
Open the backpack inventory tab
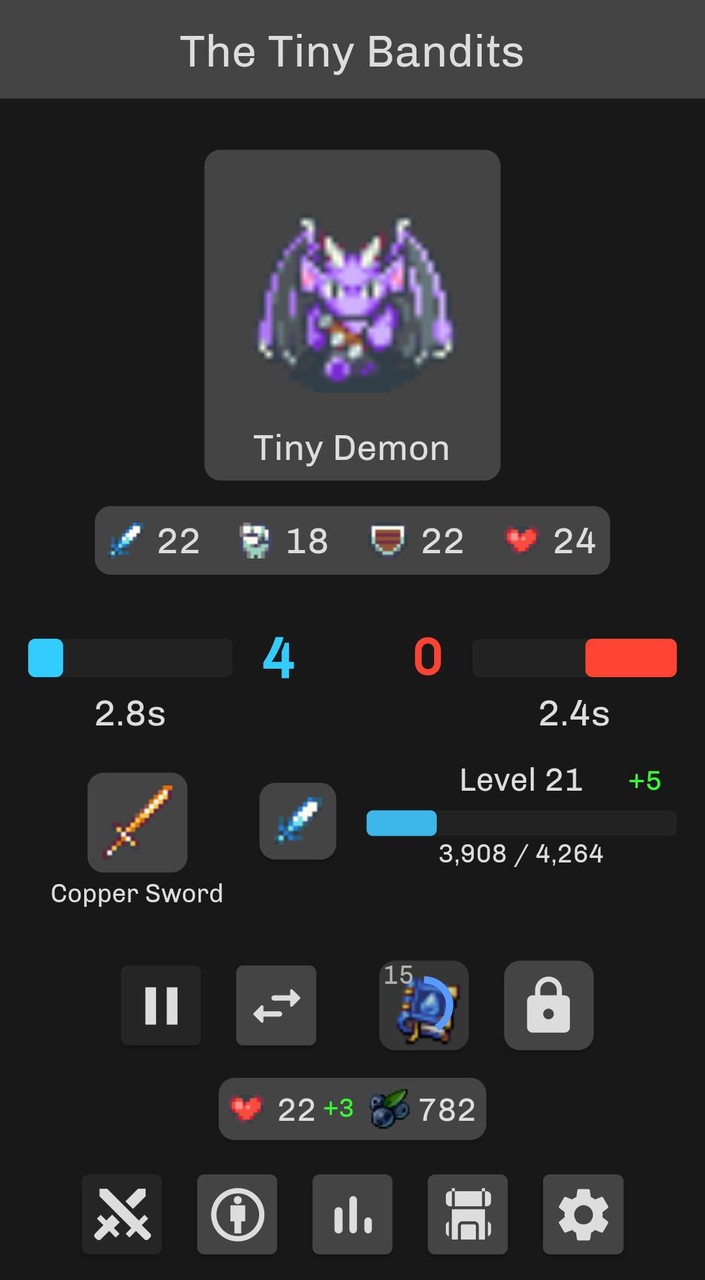(x=468, y=1214)
